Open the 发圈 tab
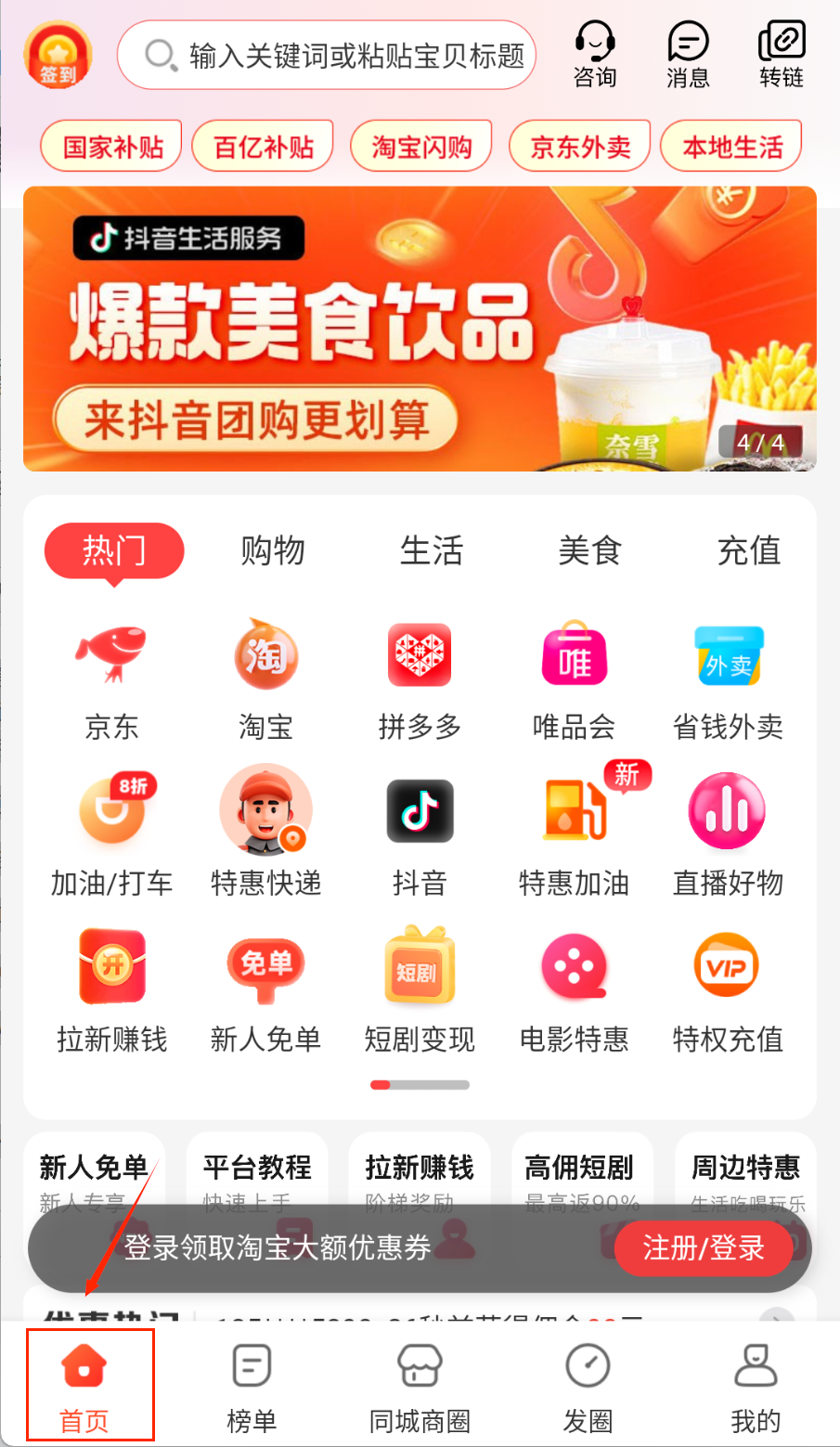 (x=588, y=1385)
